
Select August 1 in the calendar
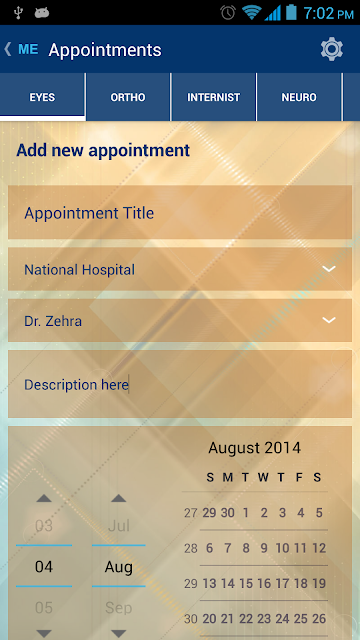click(x=246, y=513)
